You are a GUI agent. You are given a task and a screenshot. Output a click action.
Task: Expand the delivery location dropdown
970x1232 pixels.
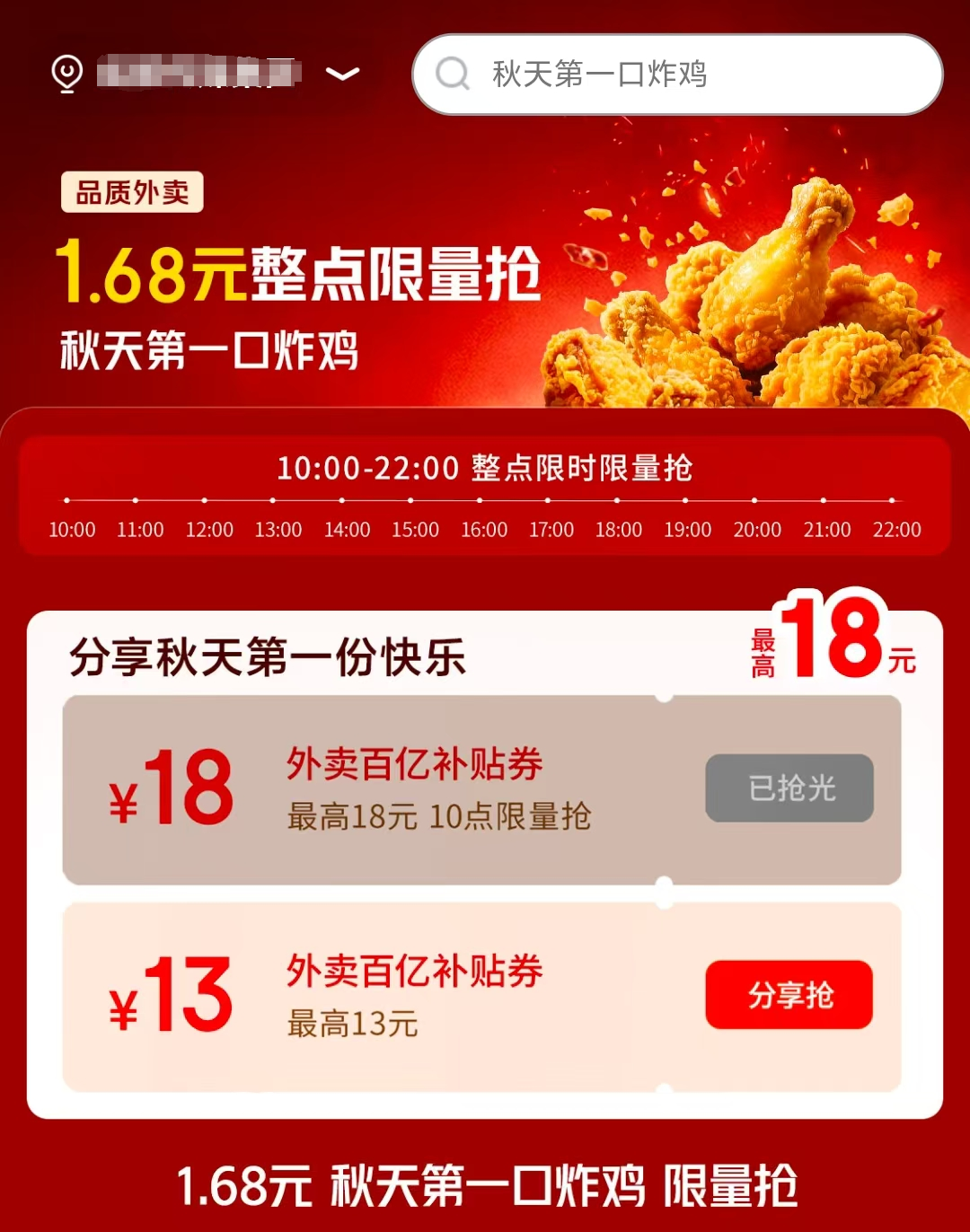click(342, 74)
